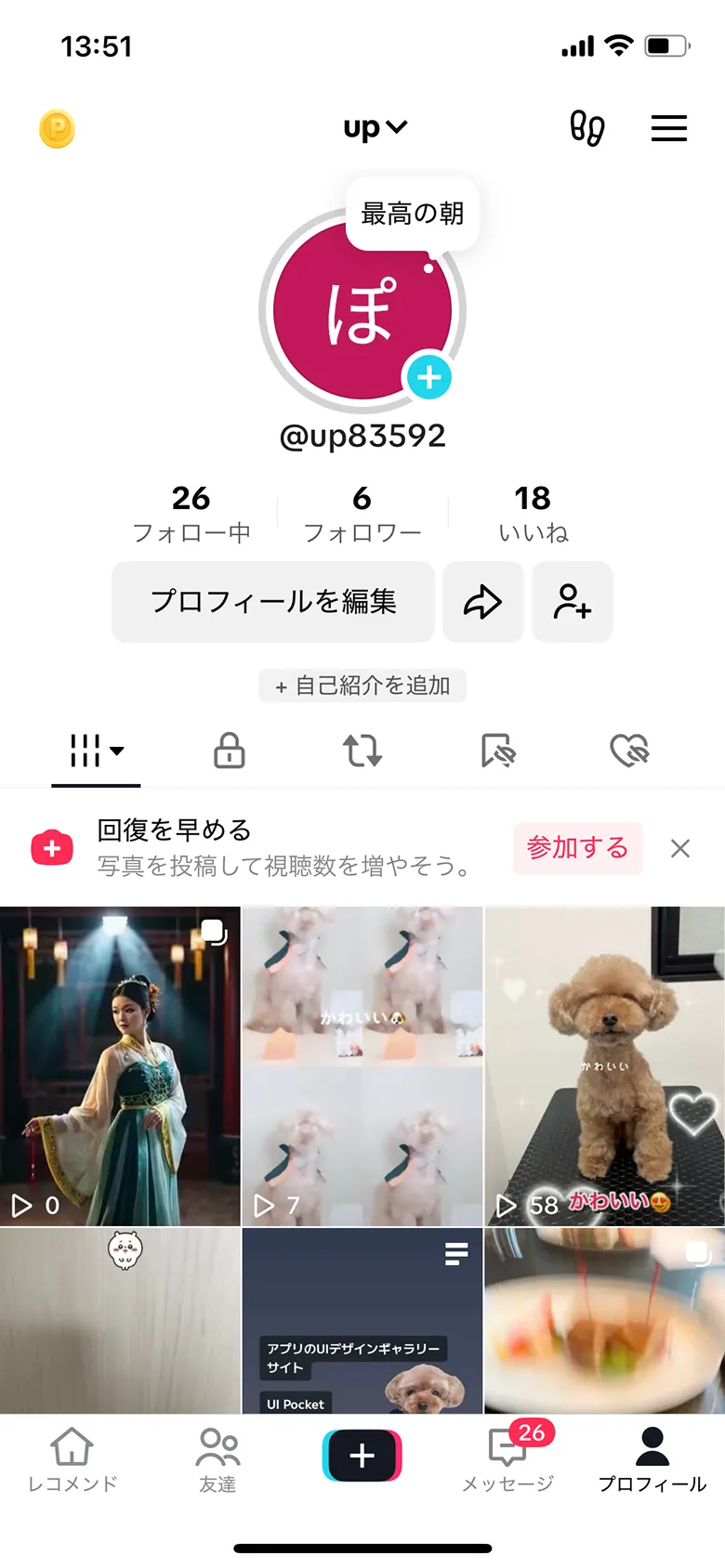Share the profile using the arrow icon
Image resolution: width=725 pixels, height=1568 pixels.
tap(483, 602)
